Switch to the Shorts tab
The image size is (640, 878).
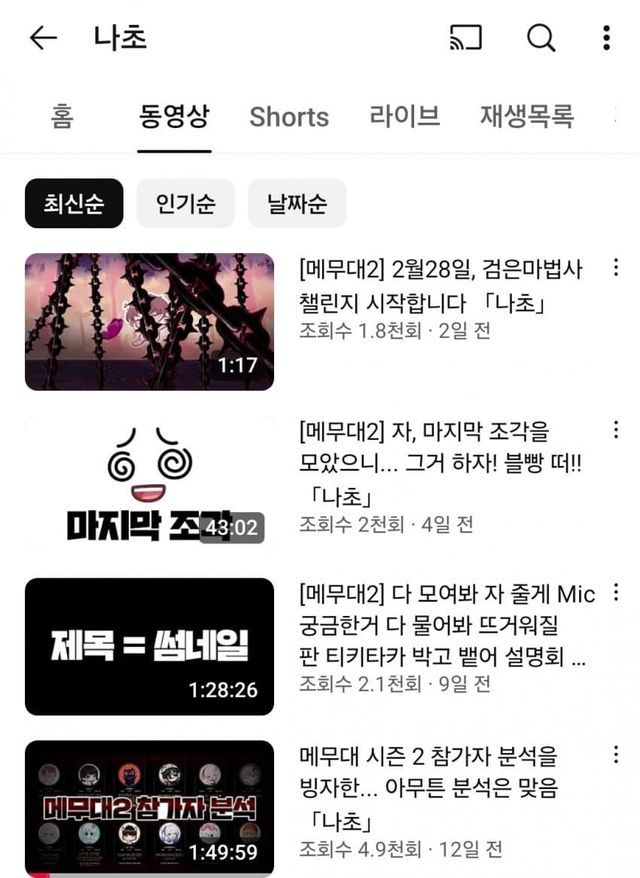click(x=289, y=116)
